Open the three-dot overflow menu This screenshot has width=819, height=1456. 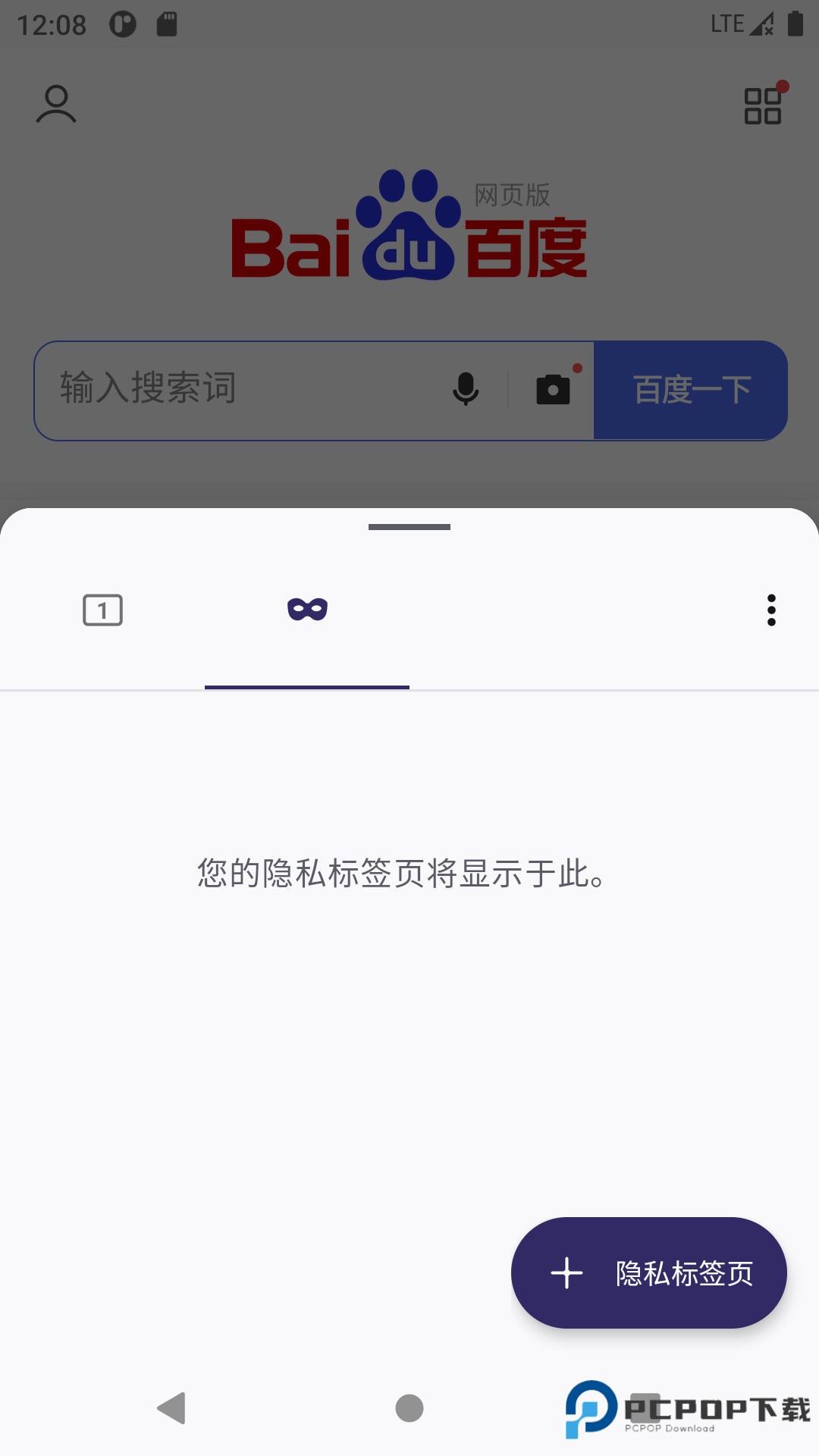pos(771,611)
